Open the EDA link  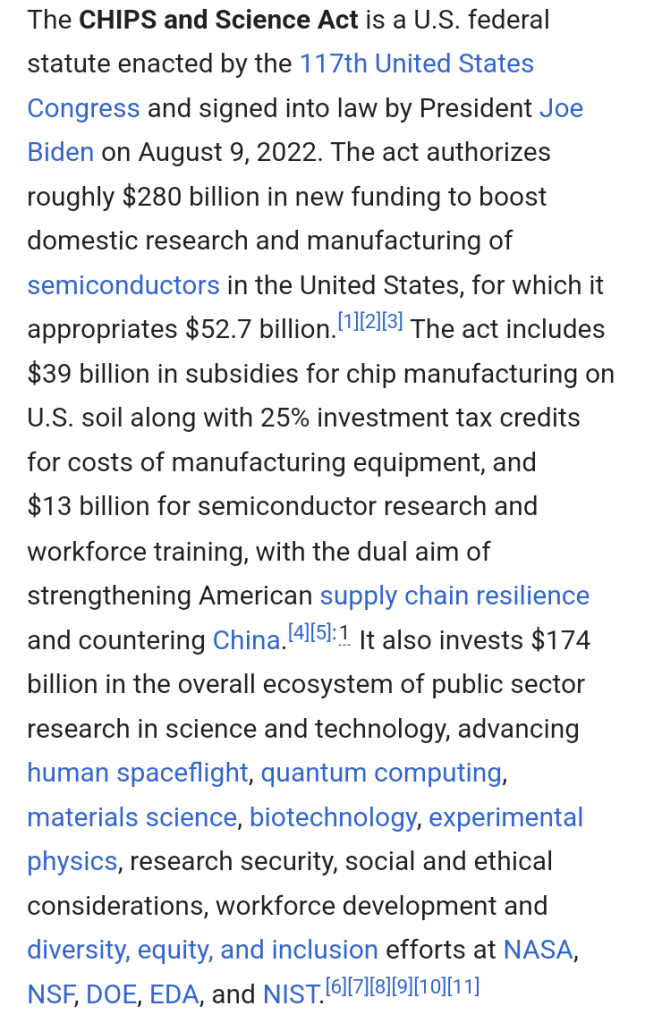(174, 994)
